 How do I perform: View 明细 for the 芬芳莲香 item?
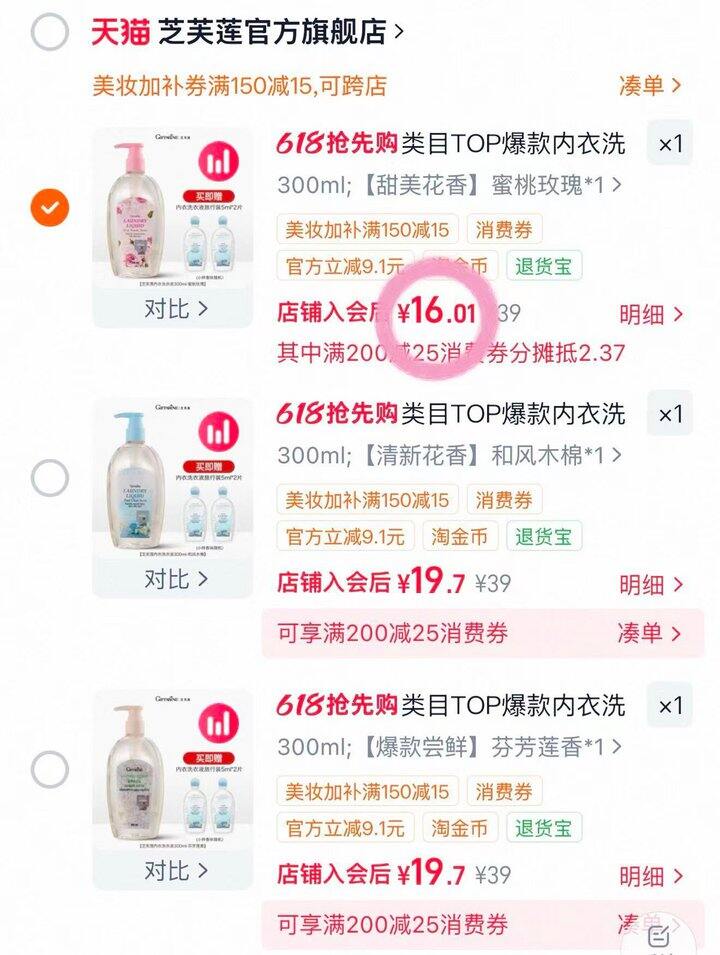tap(651, 876)
